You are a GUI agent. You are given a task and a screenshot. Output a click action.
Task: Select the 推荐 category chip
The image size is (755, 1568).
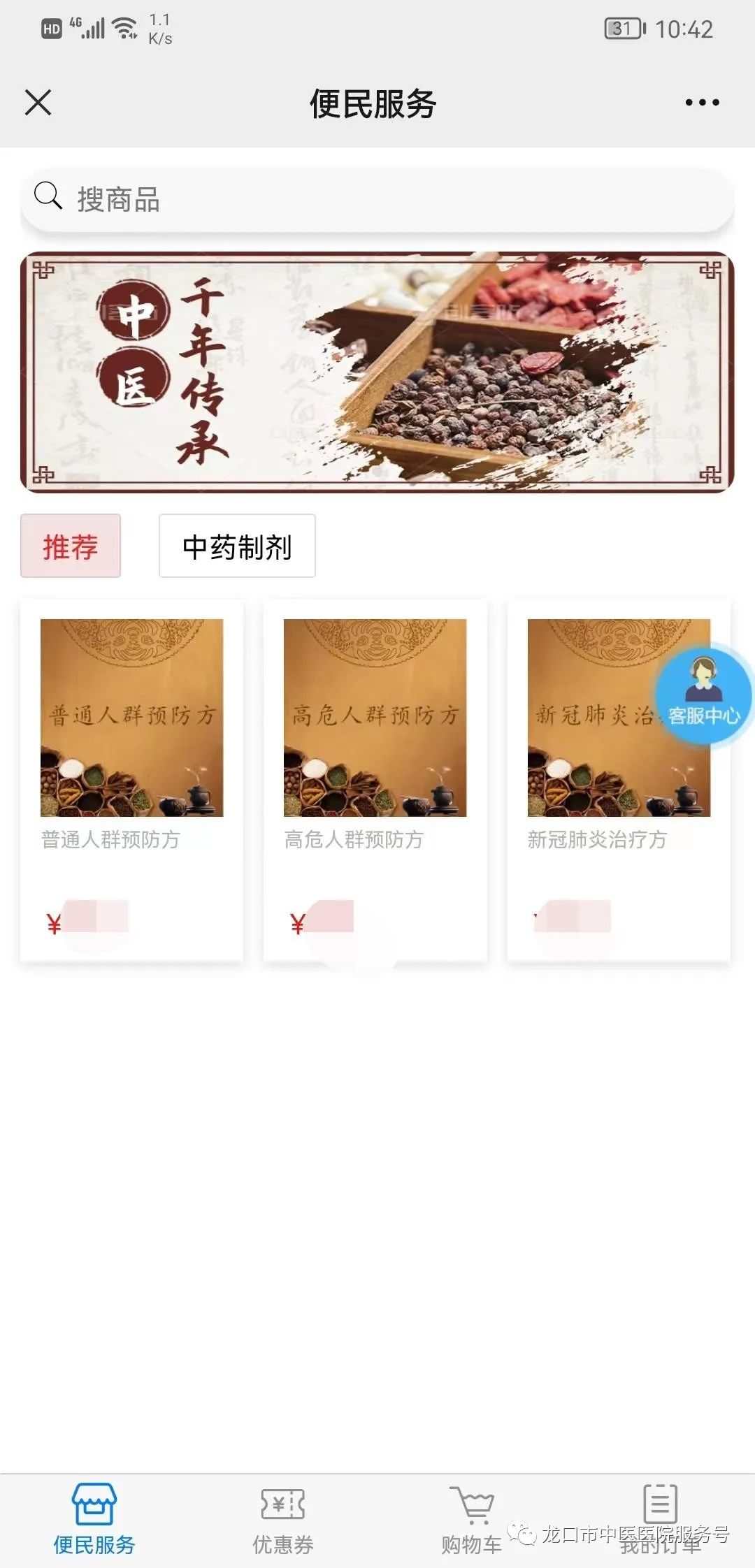click(71, 546)
